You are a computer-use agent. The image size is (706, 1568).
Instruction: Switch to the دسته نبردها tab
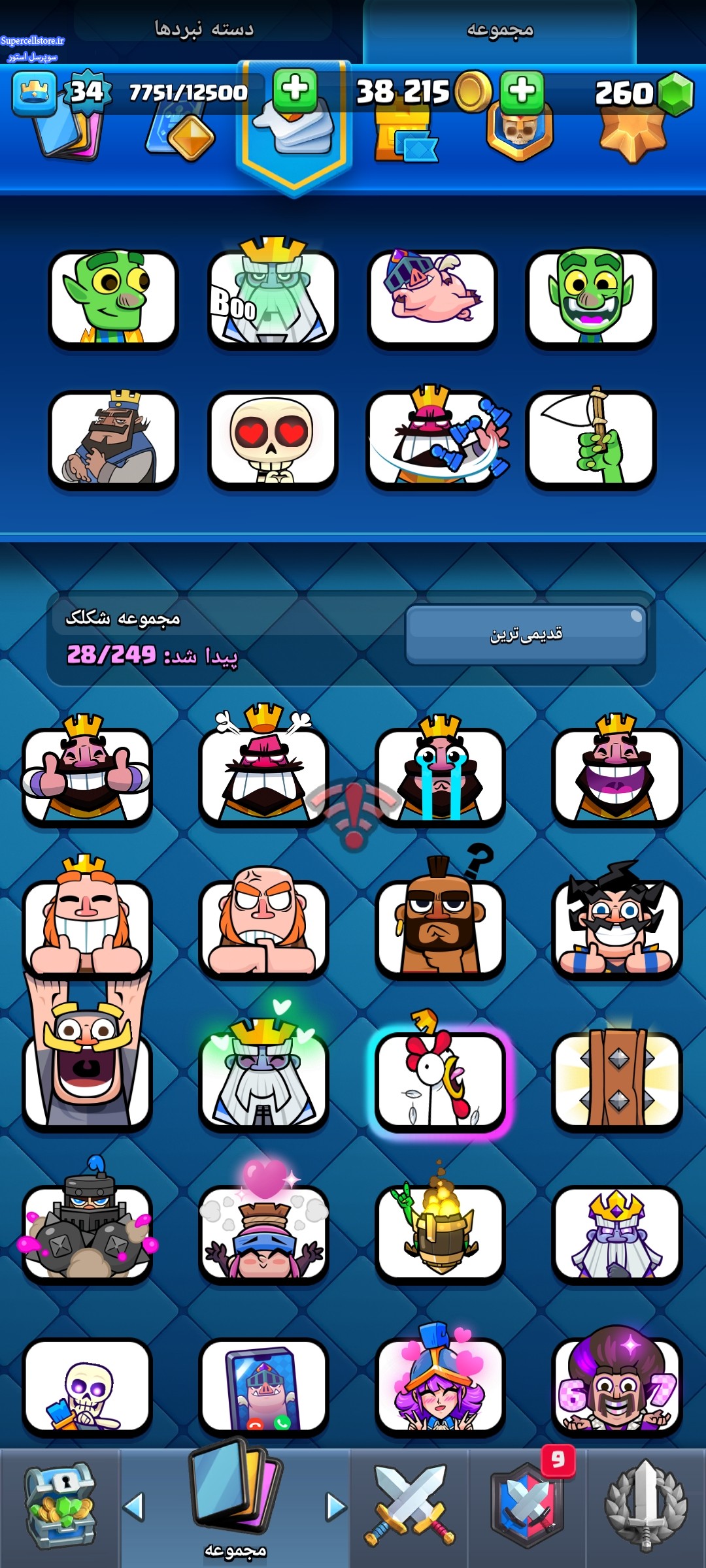[x=204, y=29]
